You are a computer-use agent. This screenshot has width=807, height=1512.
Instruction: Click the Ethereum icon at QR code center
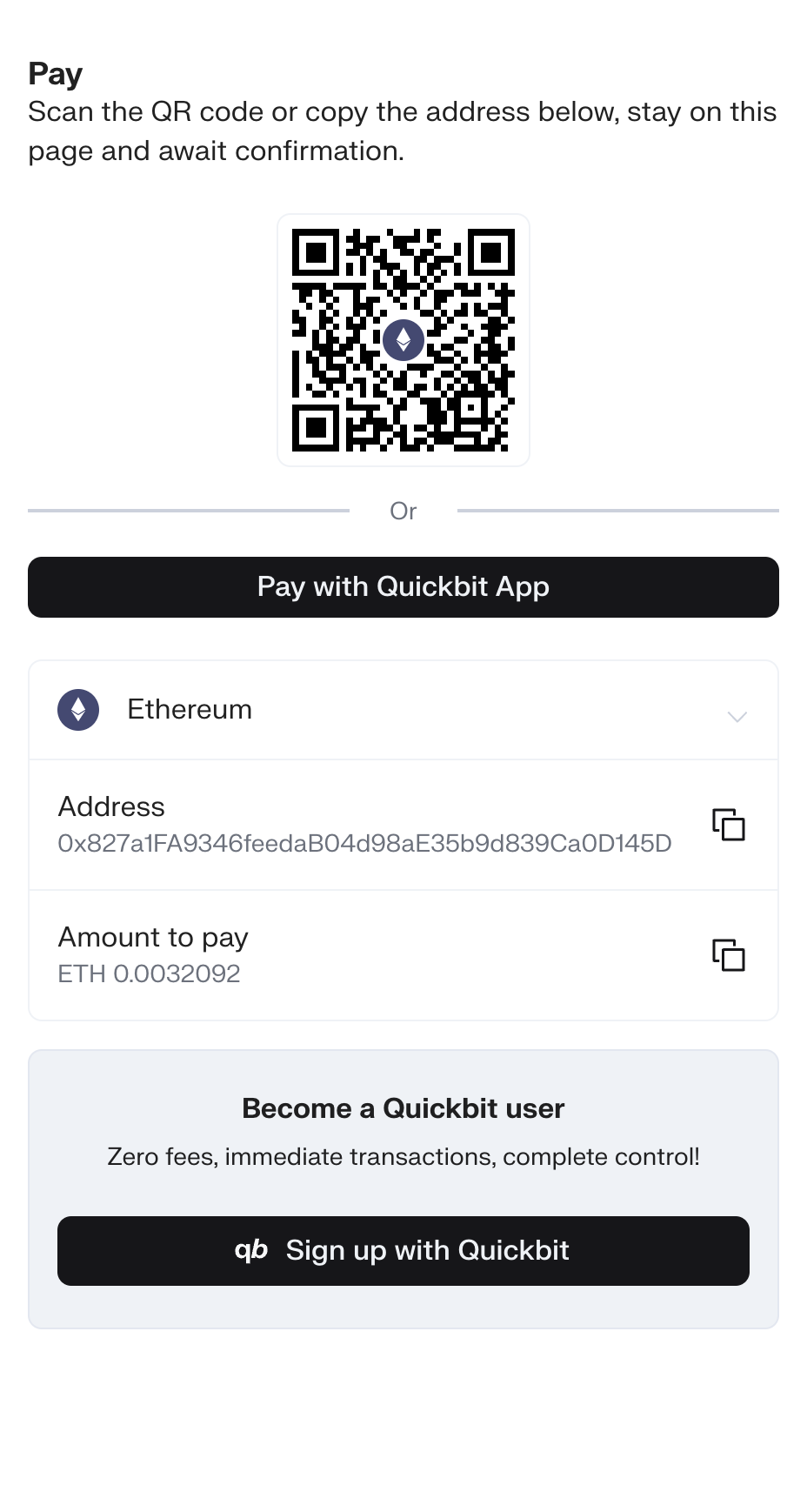click(403, 339)
